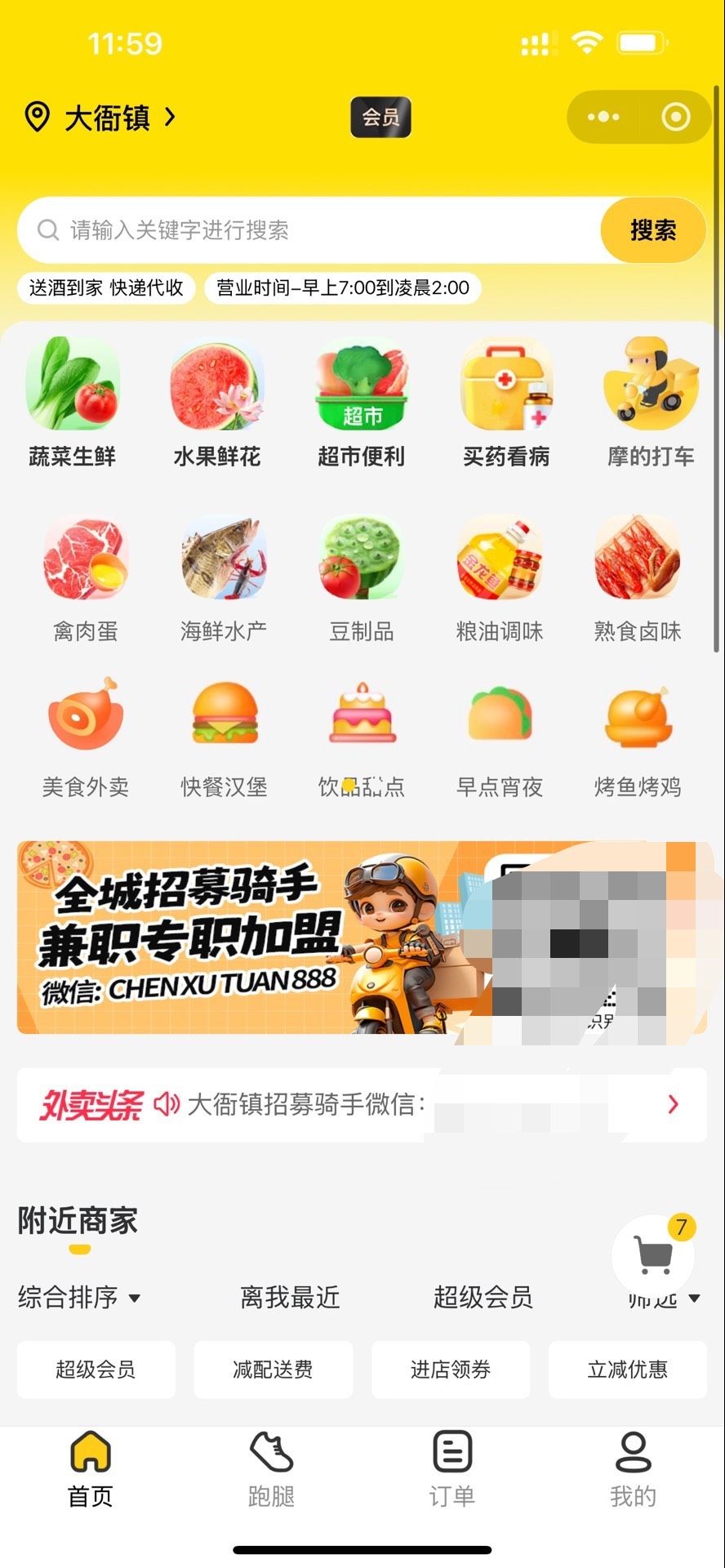Screen dimensions: 725x1568
Task: Open the 会员 membership badge
Action: click(x=380, y=118)
